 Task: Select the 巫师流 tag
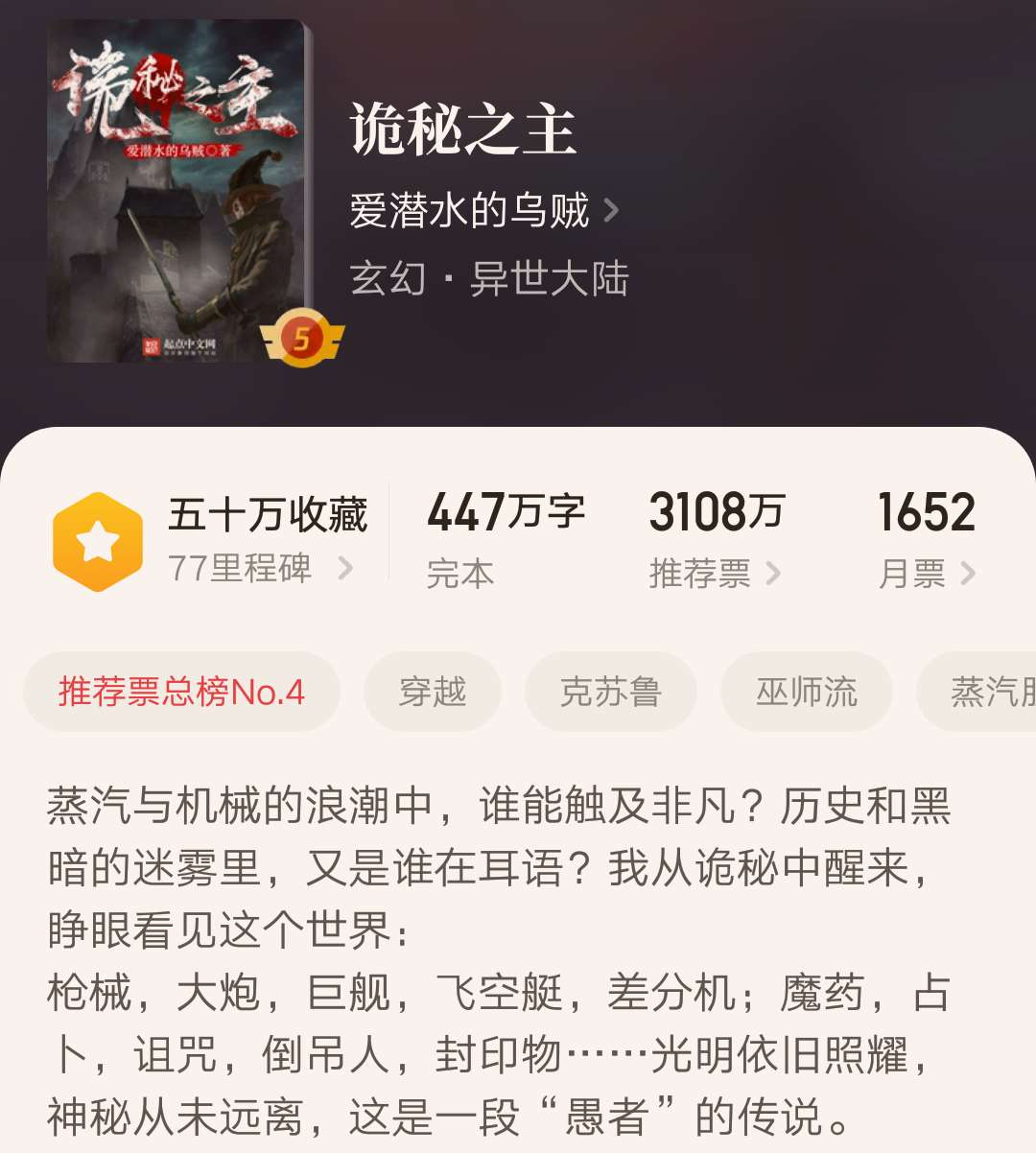pos(806,692)
